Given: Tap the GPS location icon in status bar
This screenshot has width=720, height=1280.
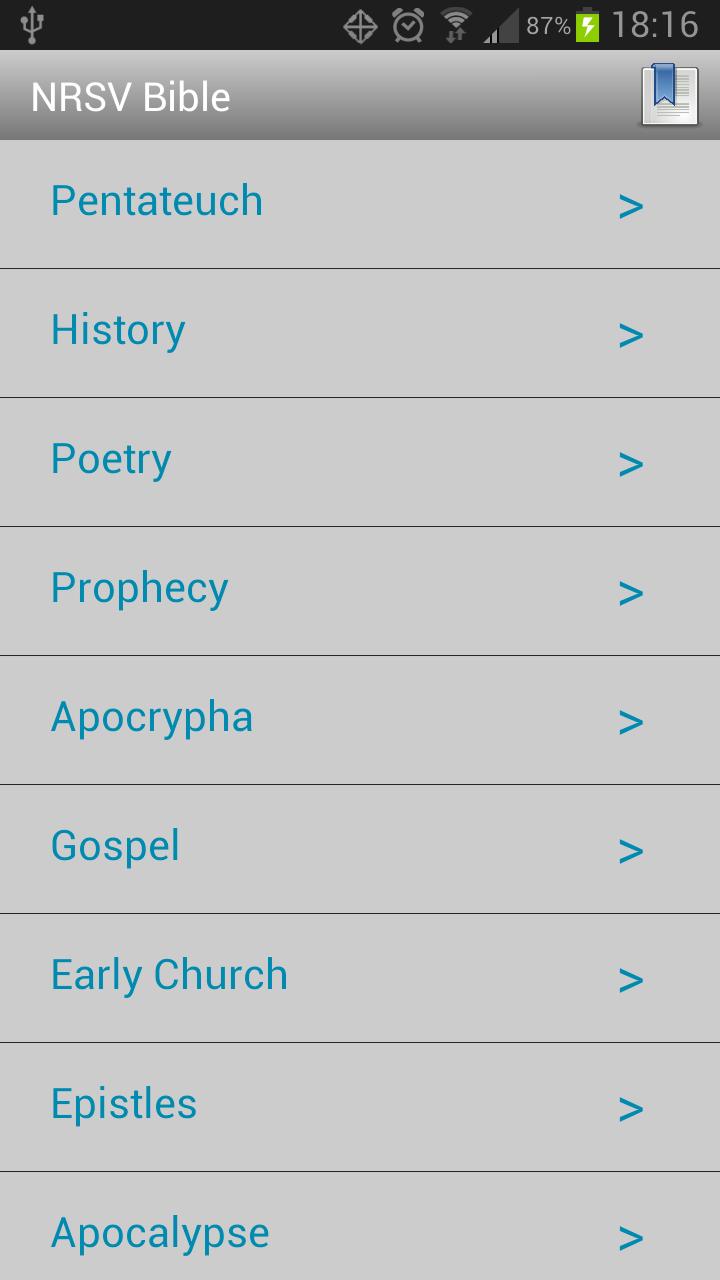Looking at the screenshot, I should [x=360, y=27].
